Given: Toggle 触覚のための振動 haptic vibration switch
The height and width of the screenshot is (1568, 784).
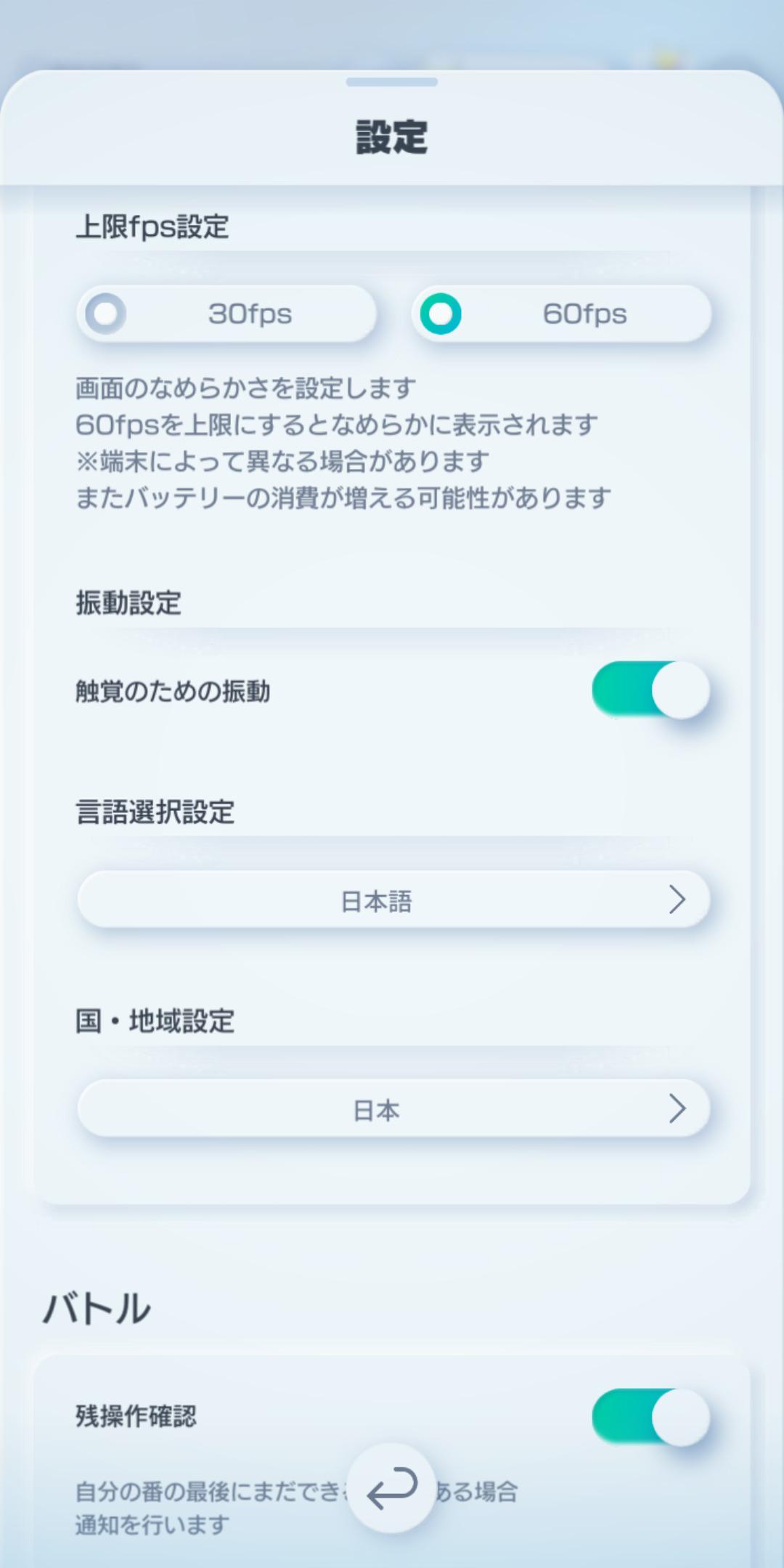Looking at the screenshot, I should [650, 690].
